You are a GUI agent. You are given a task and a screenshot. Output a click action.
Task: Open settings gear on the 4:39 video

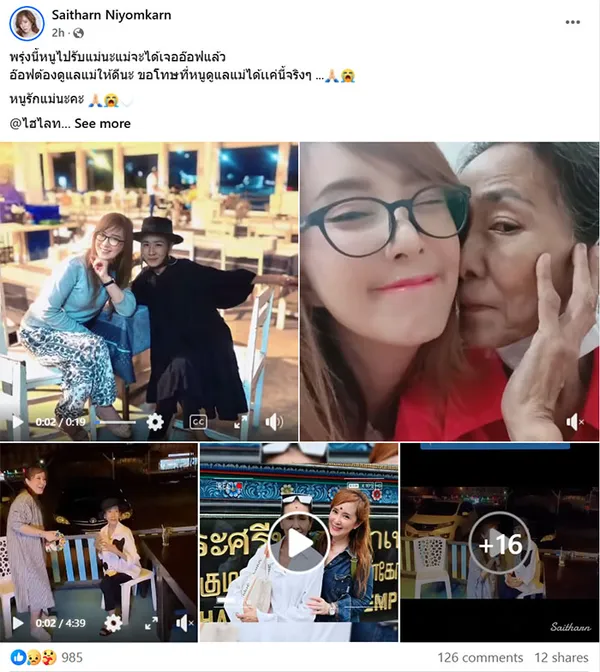113,623
